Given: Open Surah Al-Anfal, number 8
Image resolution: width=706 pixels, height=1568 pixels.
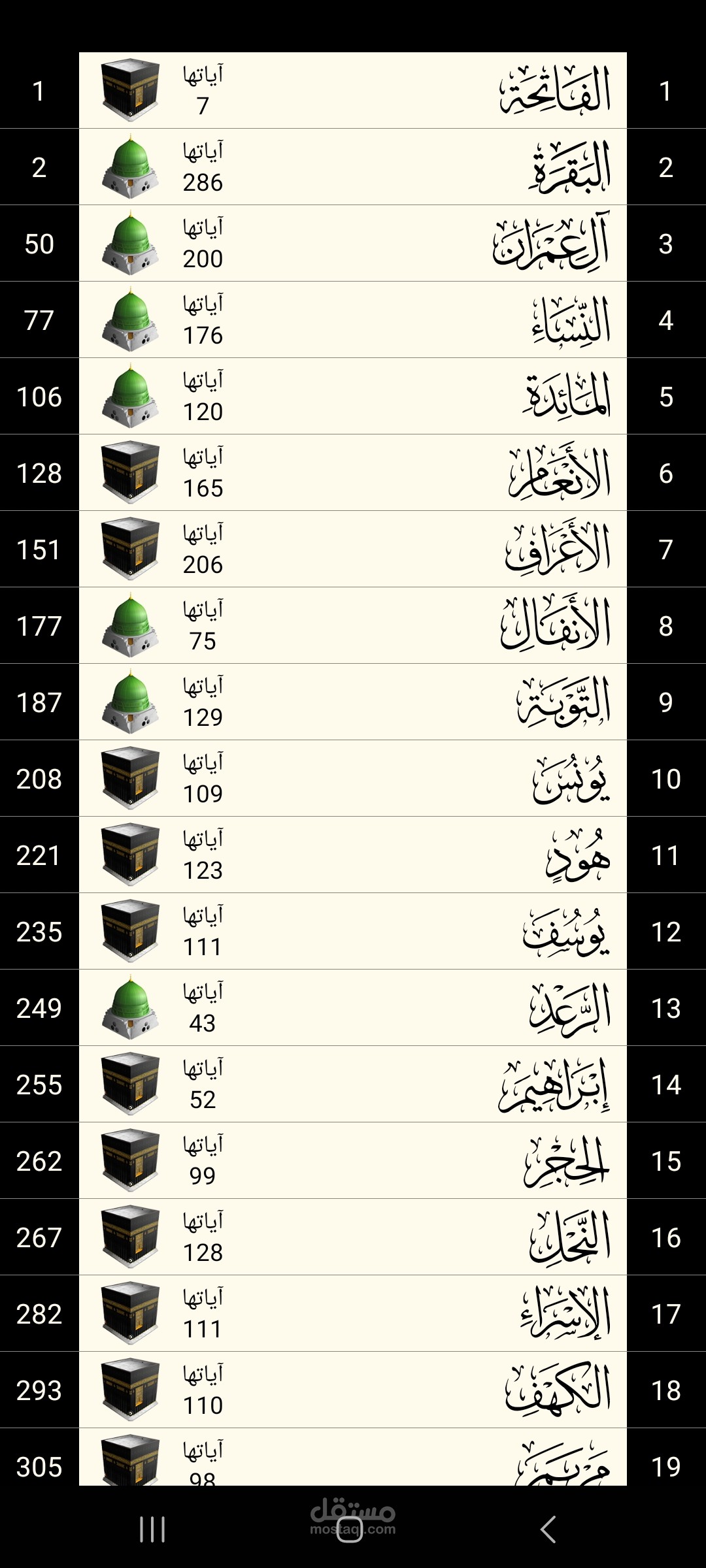Looking at the screenshot, I should 353,625.
